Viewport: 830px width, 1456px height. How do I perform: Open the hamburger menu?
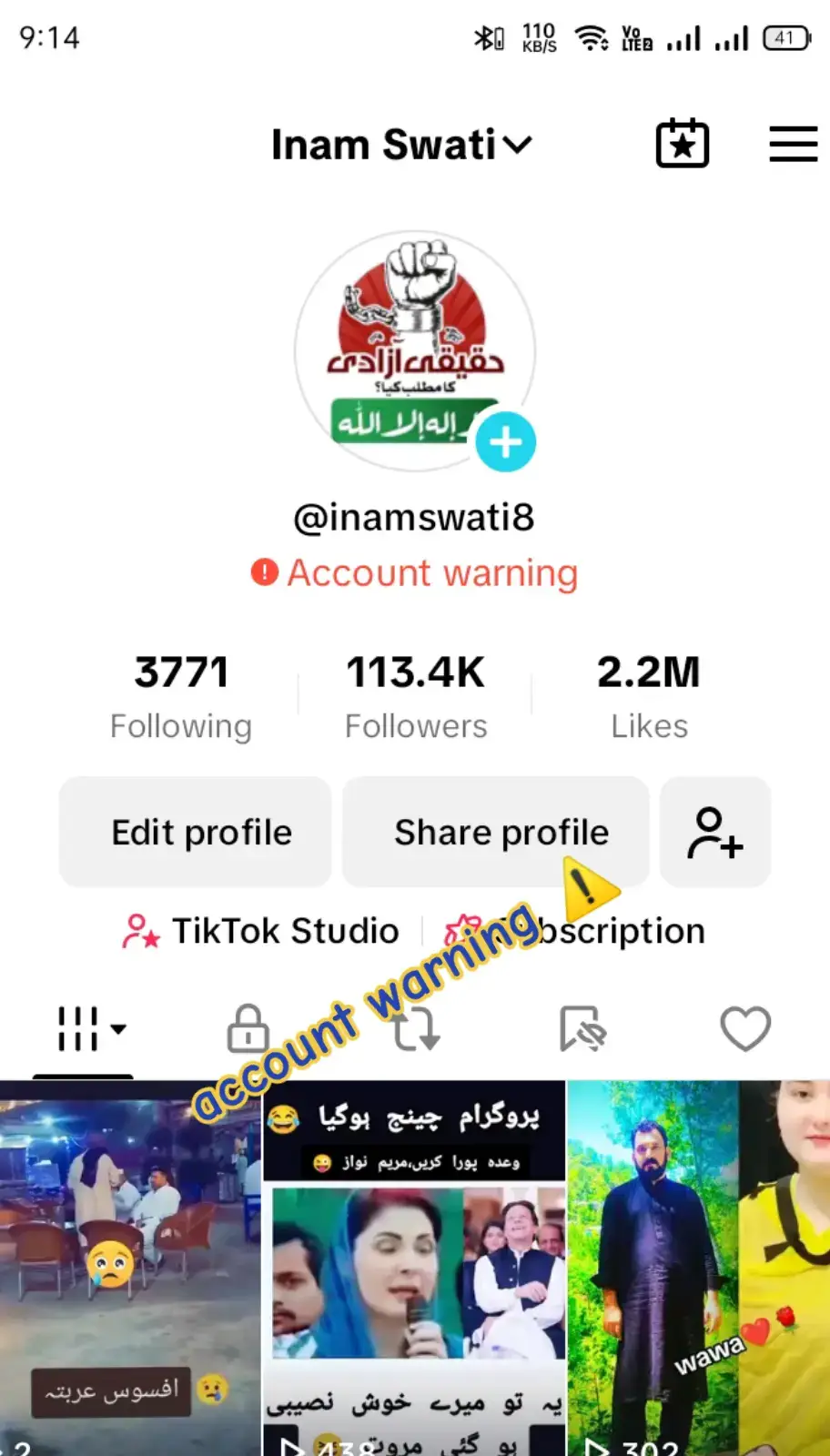tap(793, 144)
